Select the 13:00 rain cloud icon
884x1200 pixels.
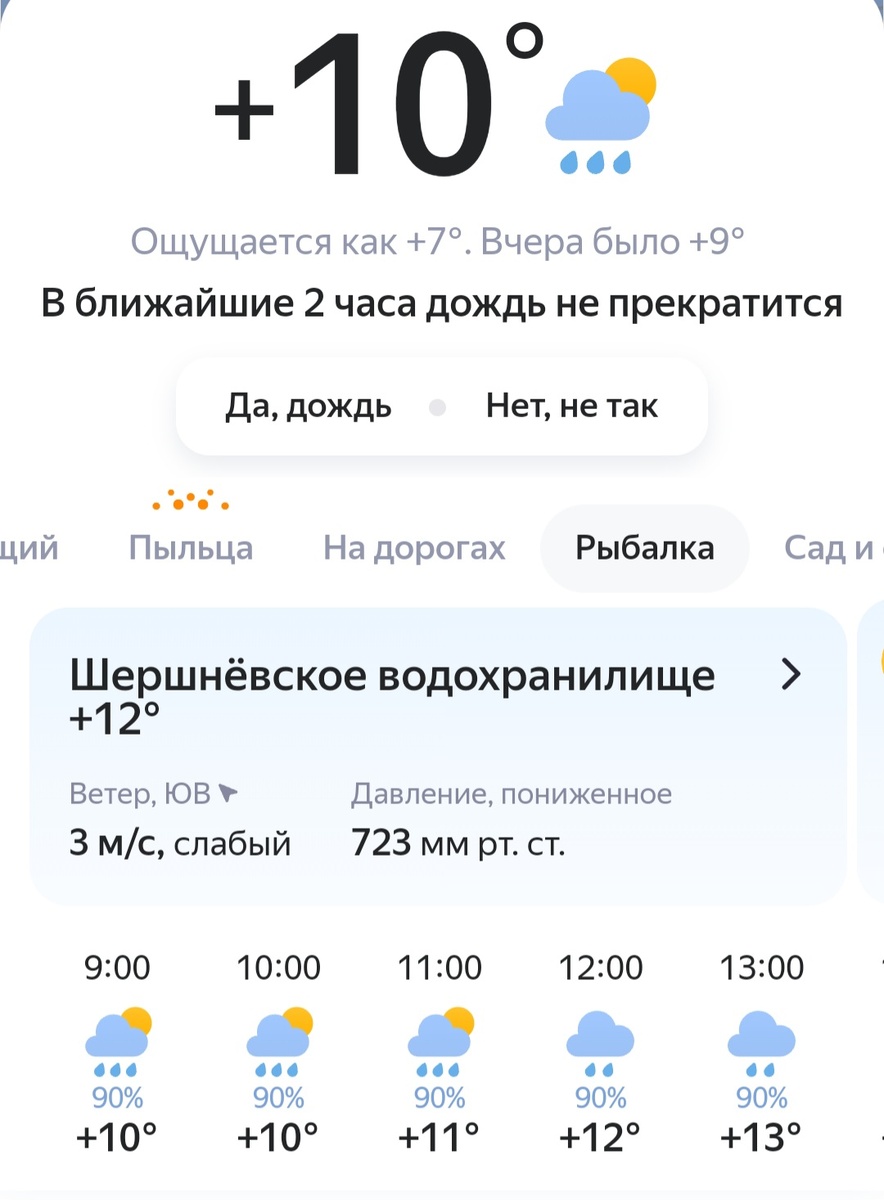coord(760,1040)
